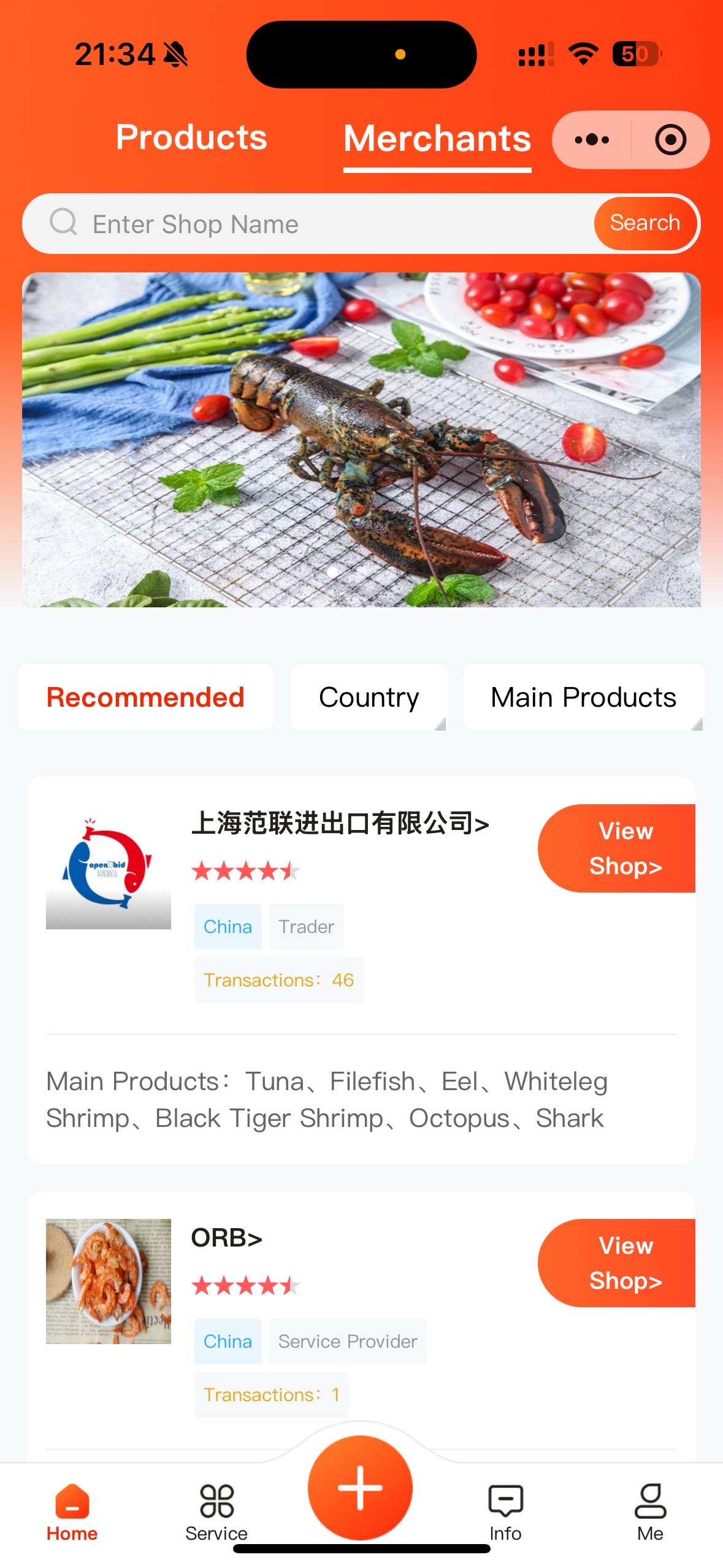Open the Info tab

pos(505,1512)
